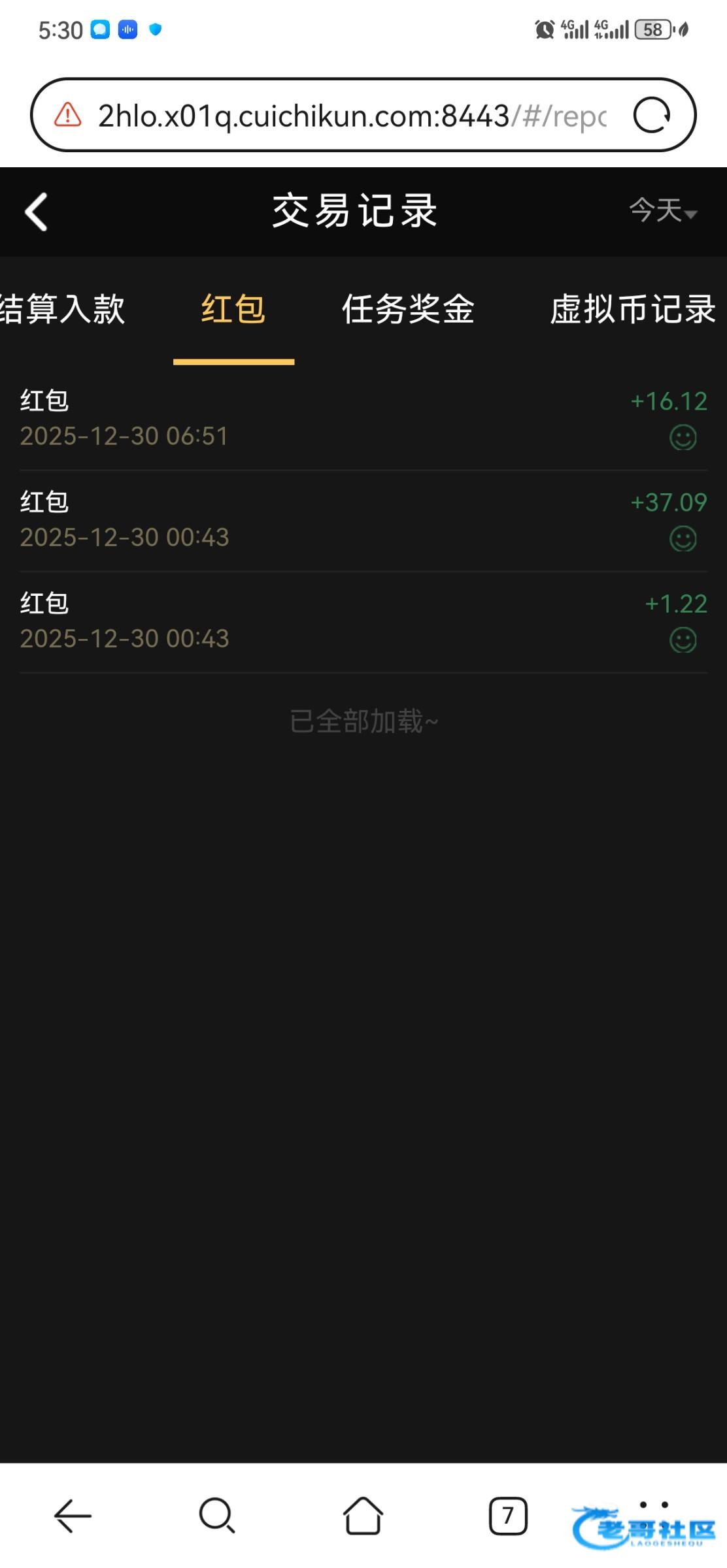The image size is (727, 1568).
Task: Reload the page with refresh icon
Action: pyautogui.click(x=651, y=116)
